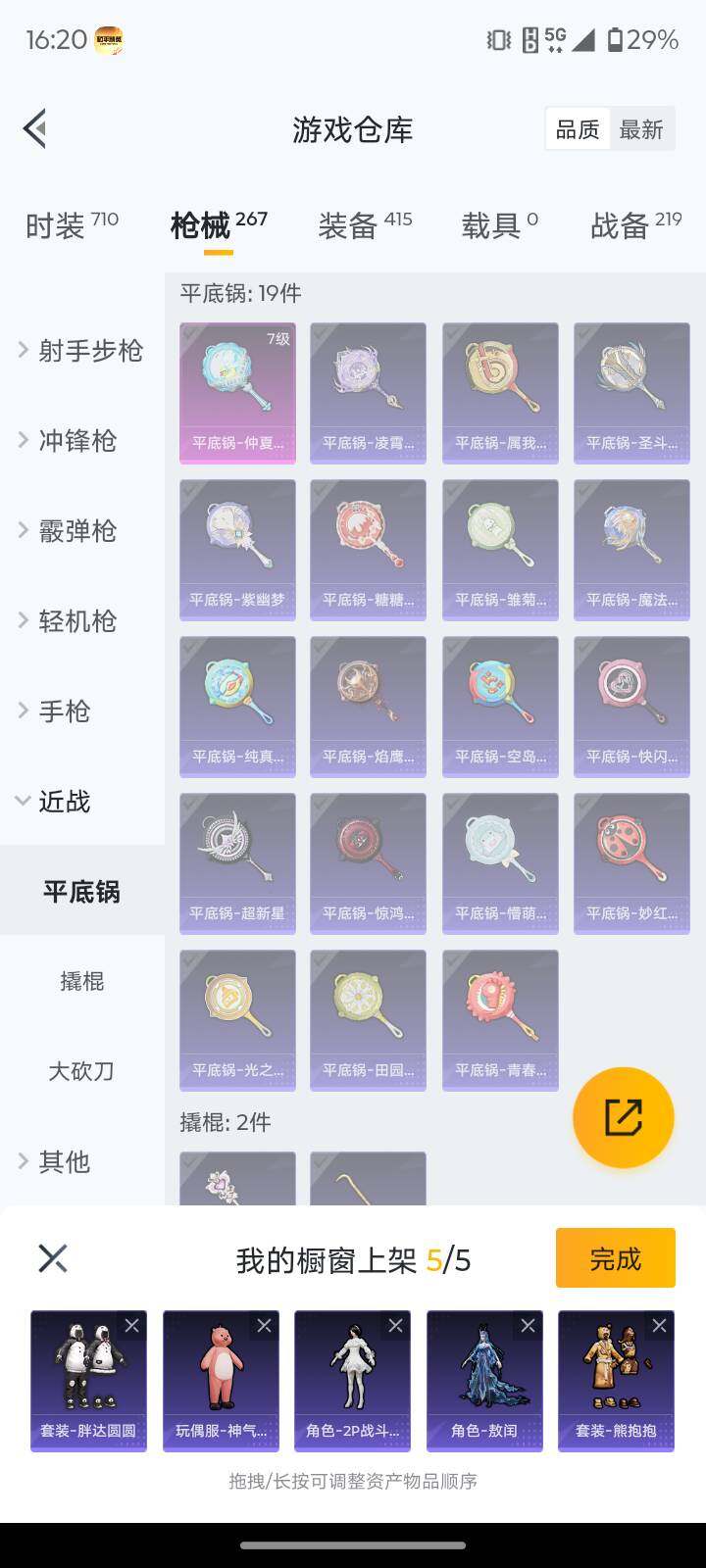Viewport: 706px width, 1568px height.
Task: Tap the orange share floating button
Action: pyautogui.click(x=624, y=1117)
